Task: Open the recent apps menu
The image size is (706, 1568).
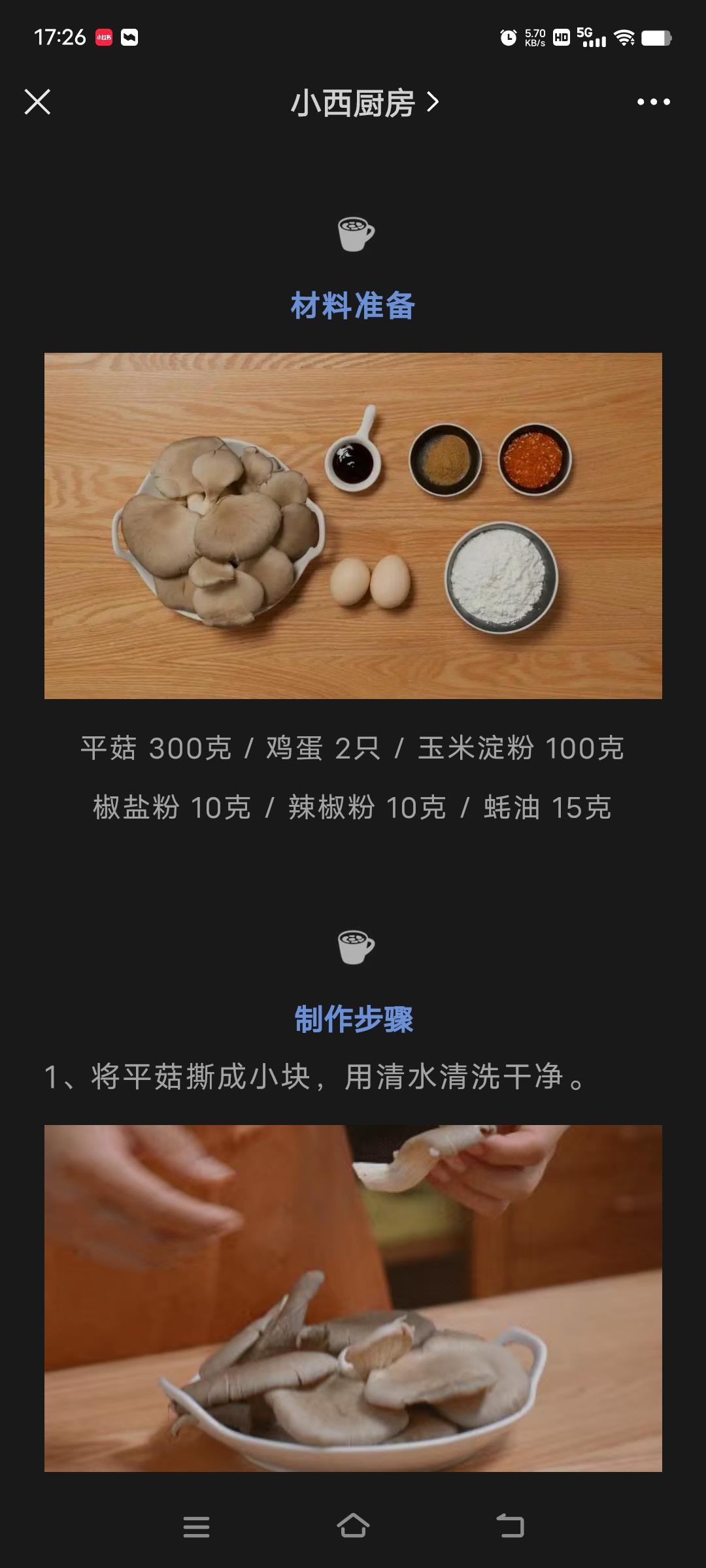Action: (x=196, y=1526)
